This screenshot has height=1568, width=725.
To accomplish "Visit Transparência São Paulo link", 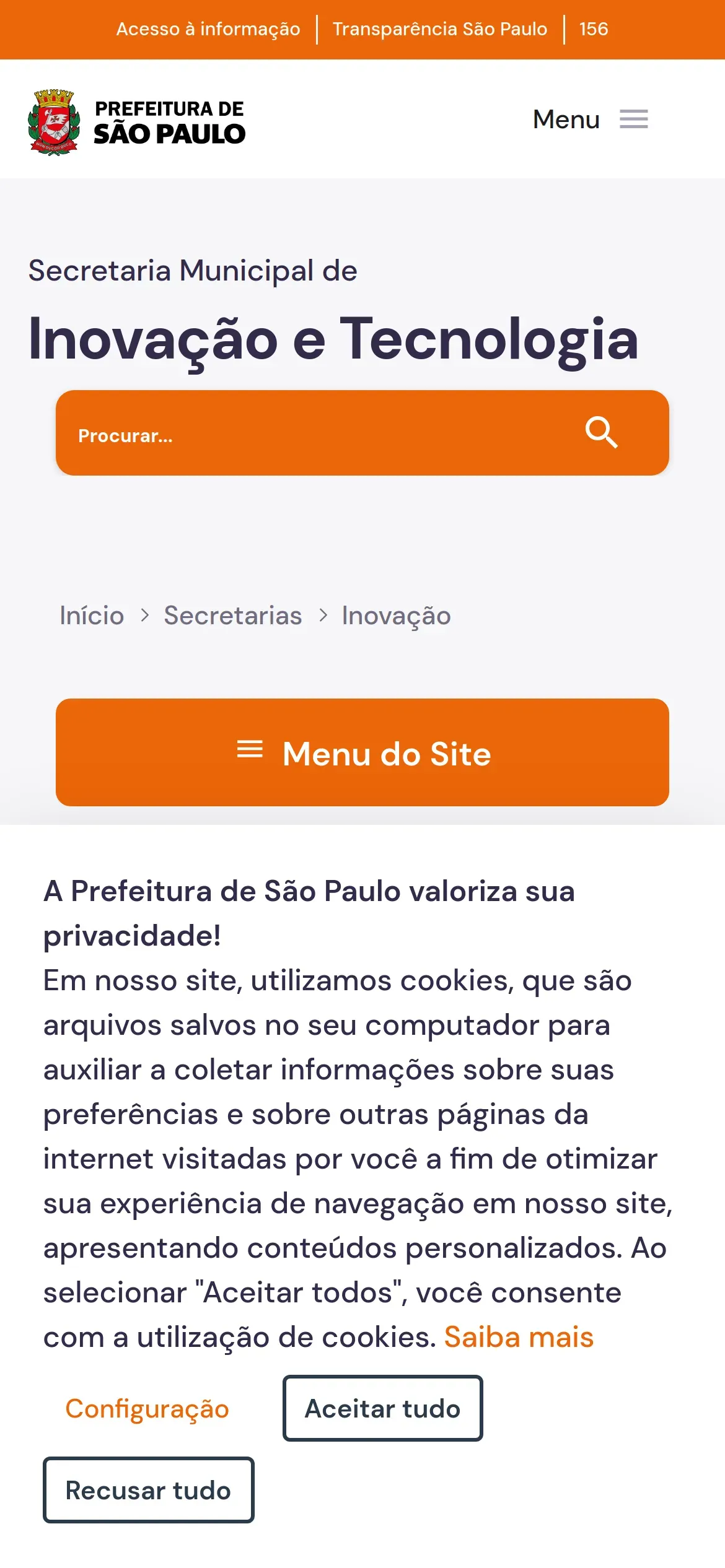I will point(440,29).
